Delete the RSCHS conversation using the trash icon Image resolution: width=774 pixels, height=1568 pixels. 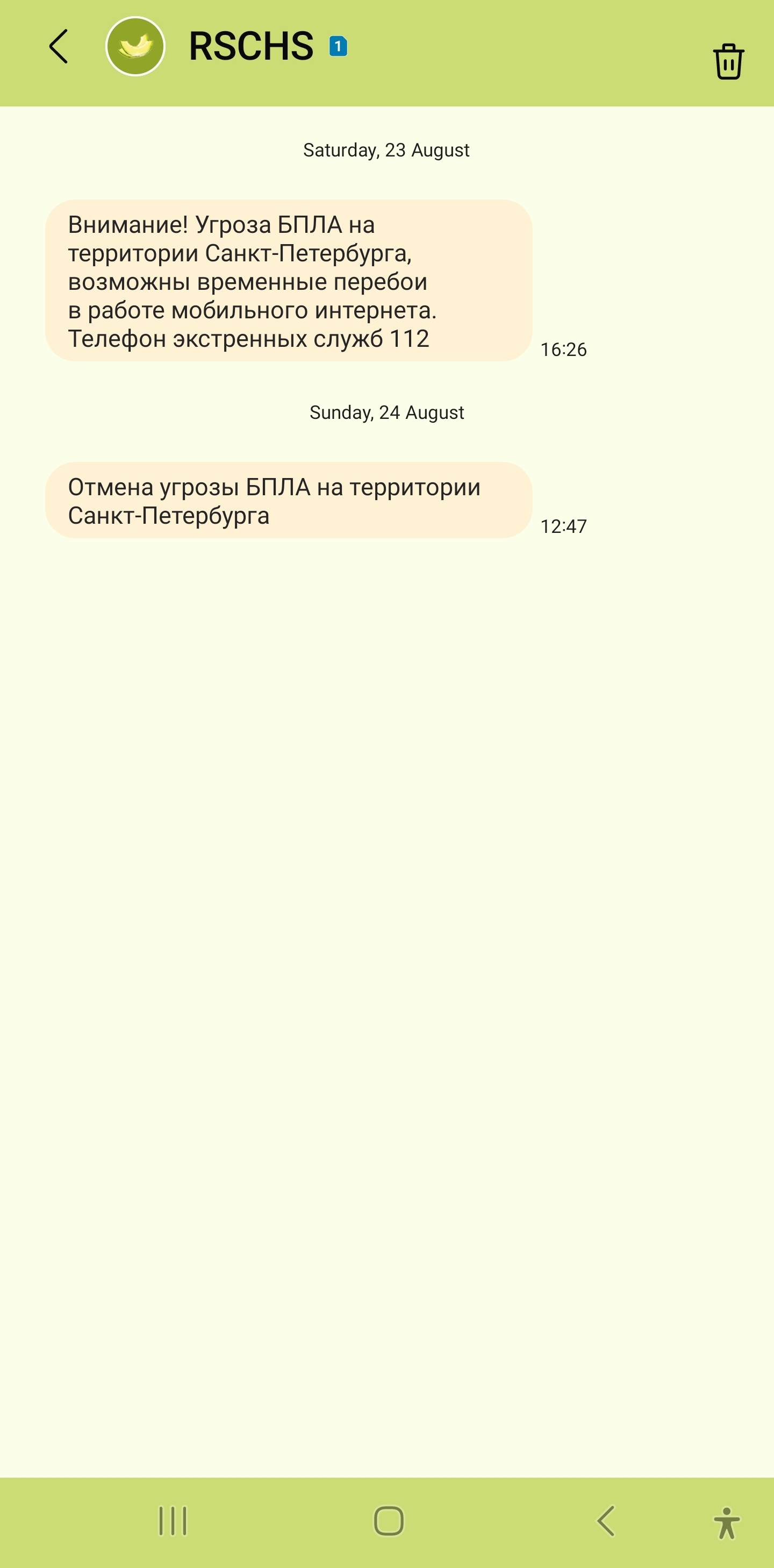(728, 61)
